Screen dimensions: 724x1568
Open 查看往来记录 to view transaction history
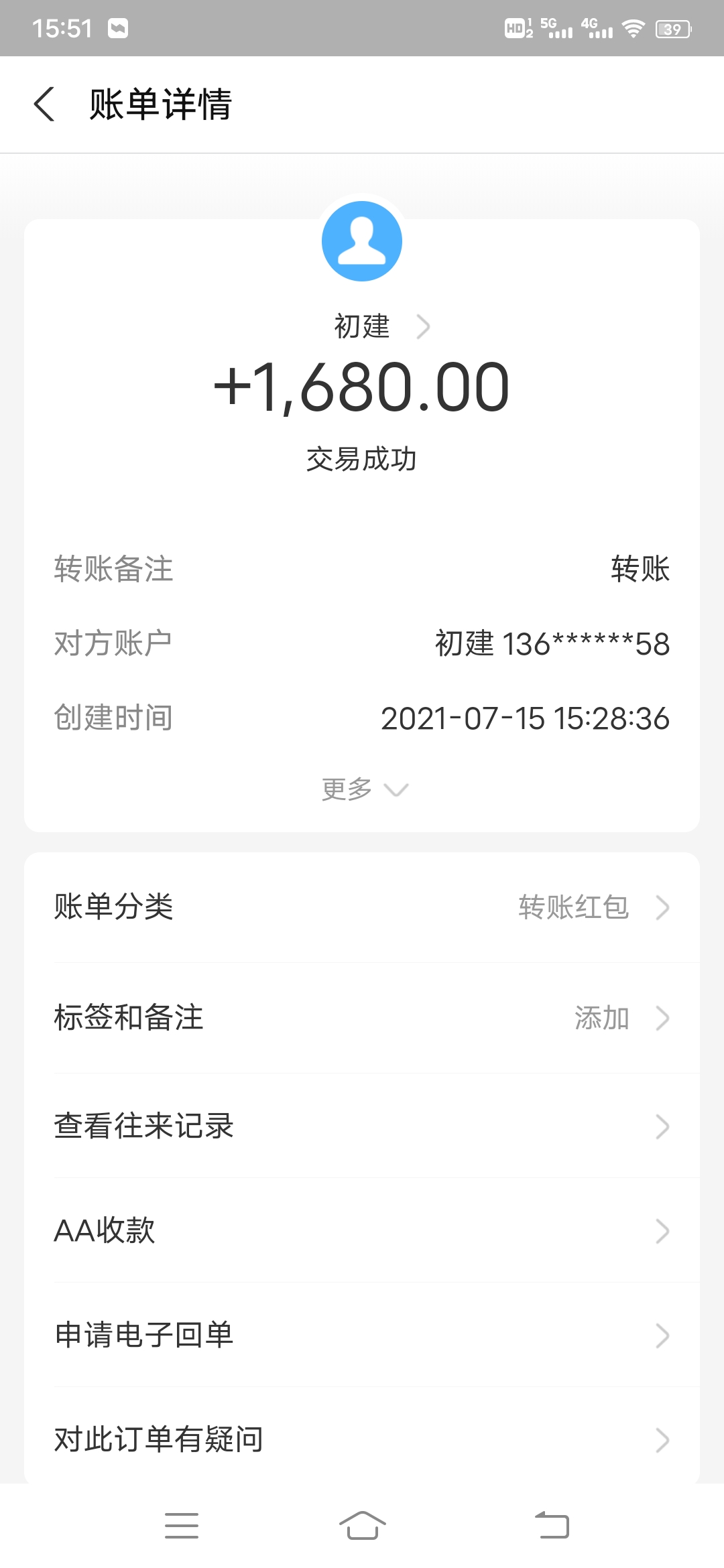362,1126
